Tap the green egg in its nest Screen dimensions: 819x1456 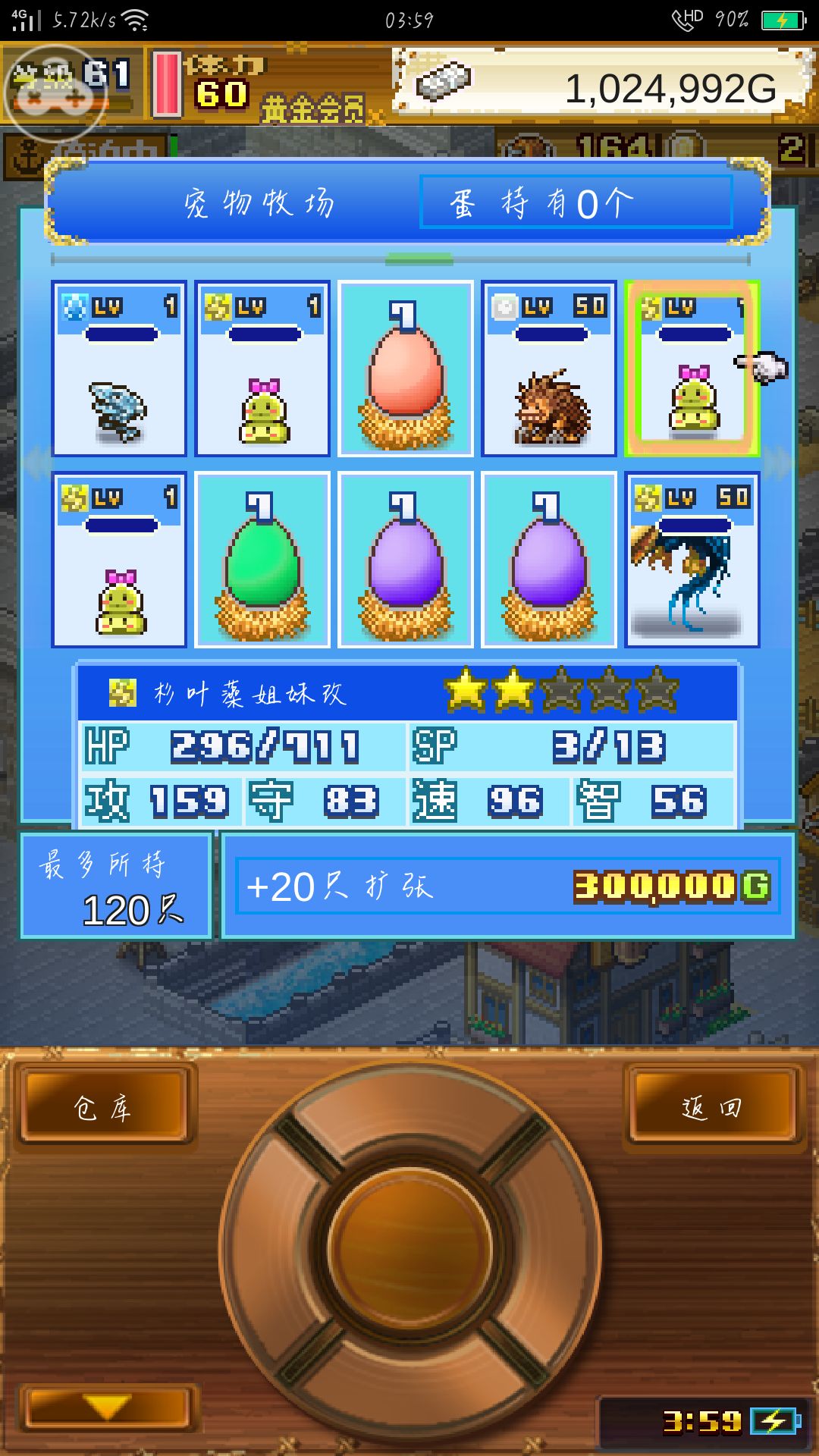(x=262, y=561)
